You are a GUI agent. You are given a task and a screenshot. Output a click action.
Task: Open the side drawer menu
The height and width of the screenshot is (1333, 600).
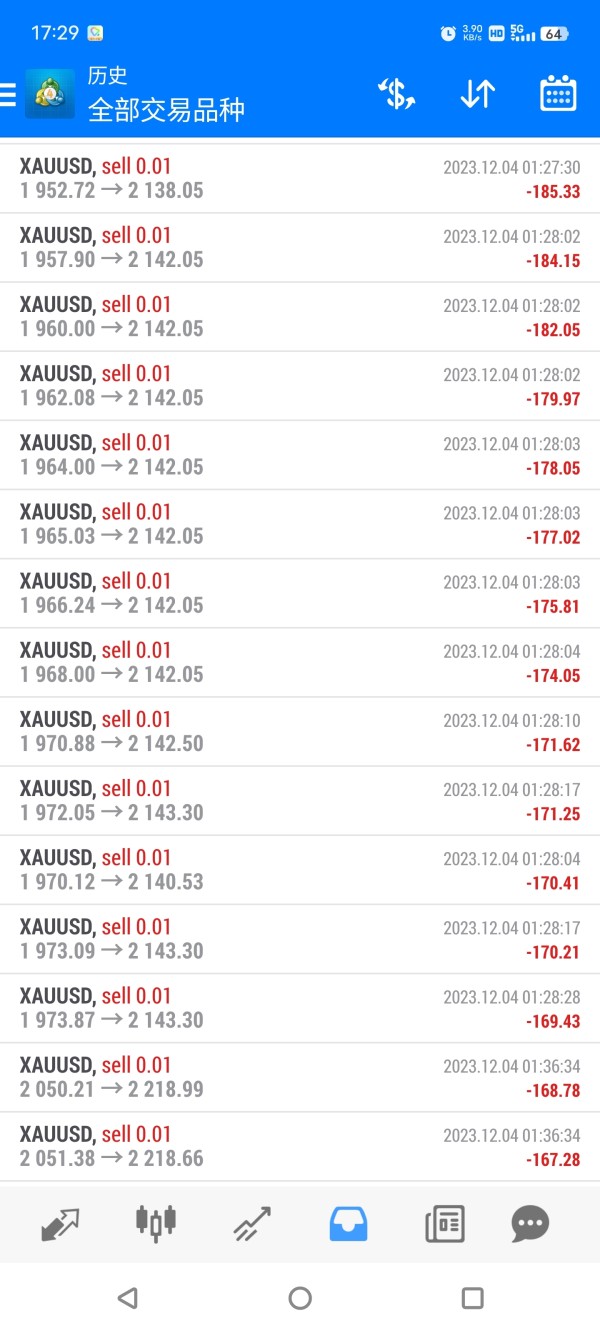[x=9, y=94]
